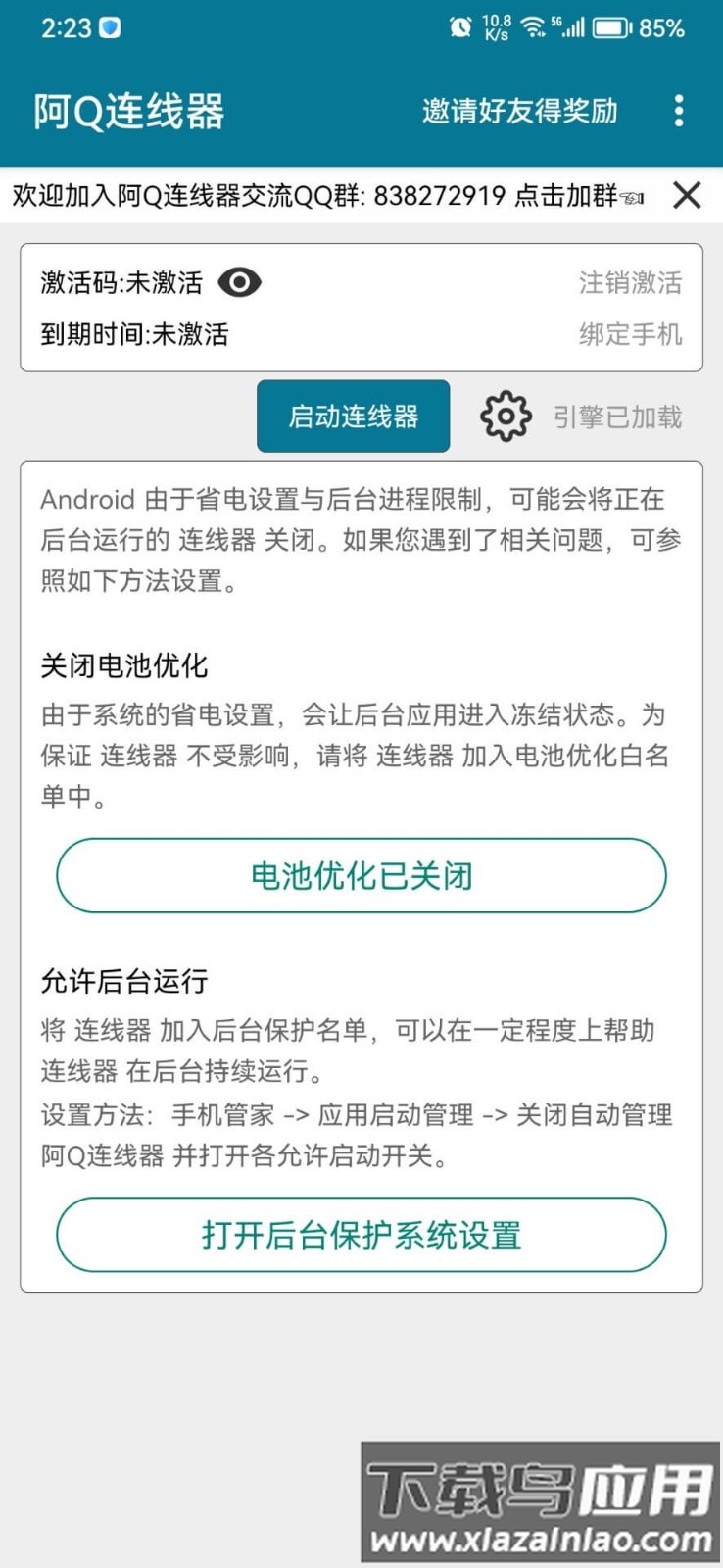Image resolution: width=723 pixels, height=1568 pixels.
Task: Open the settings gear next to 启动连线器
Action: [x=505, y=416]
